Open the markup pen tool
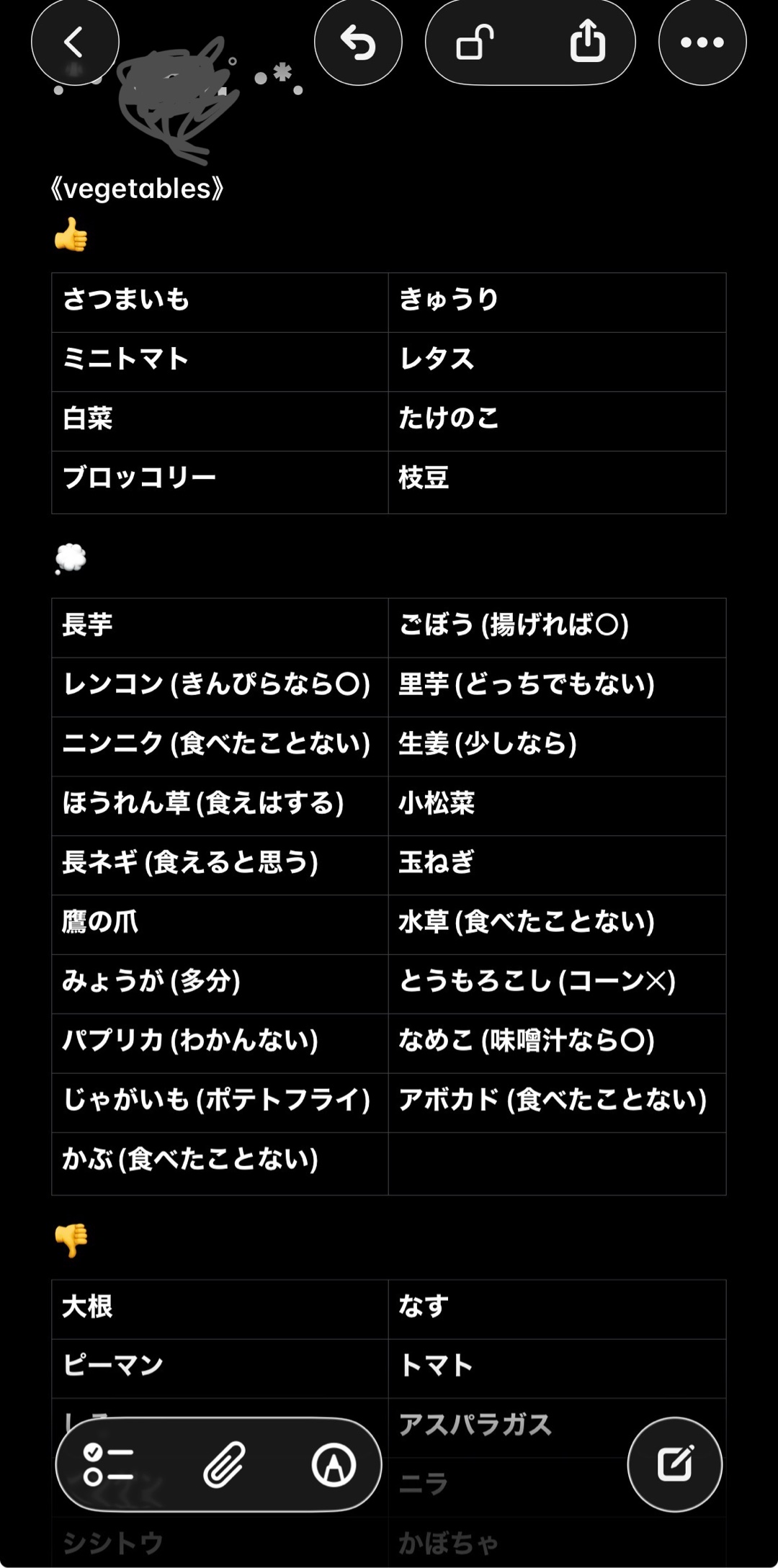 334,1464
